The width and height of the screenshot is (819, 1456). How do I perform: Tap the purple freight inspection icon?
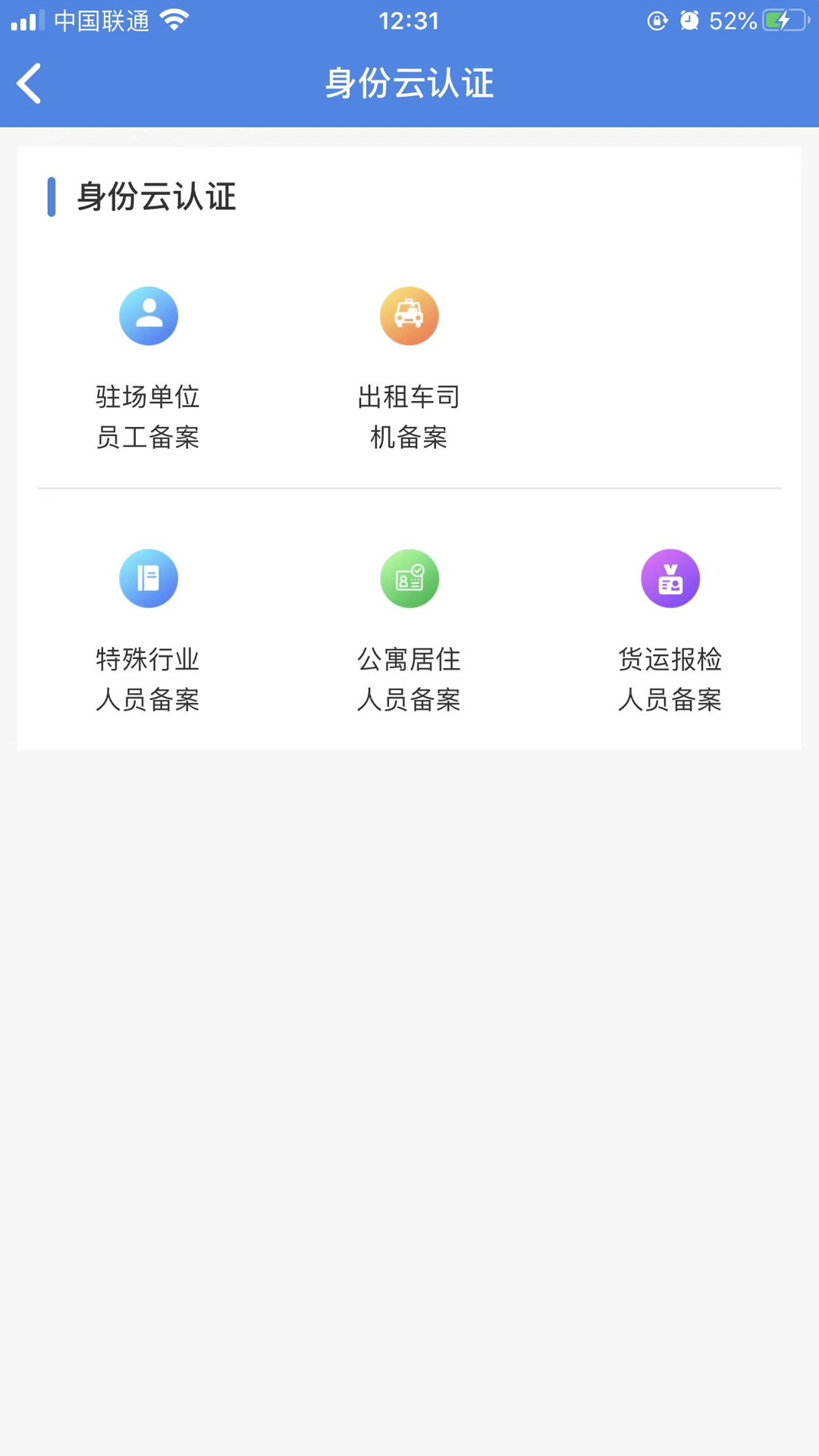(670, 578)
